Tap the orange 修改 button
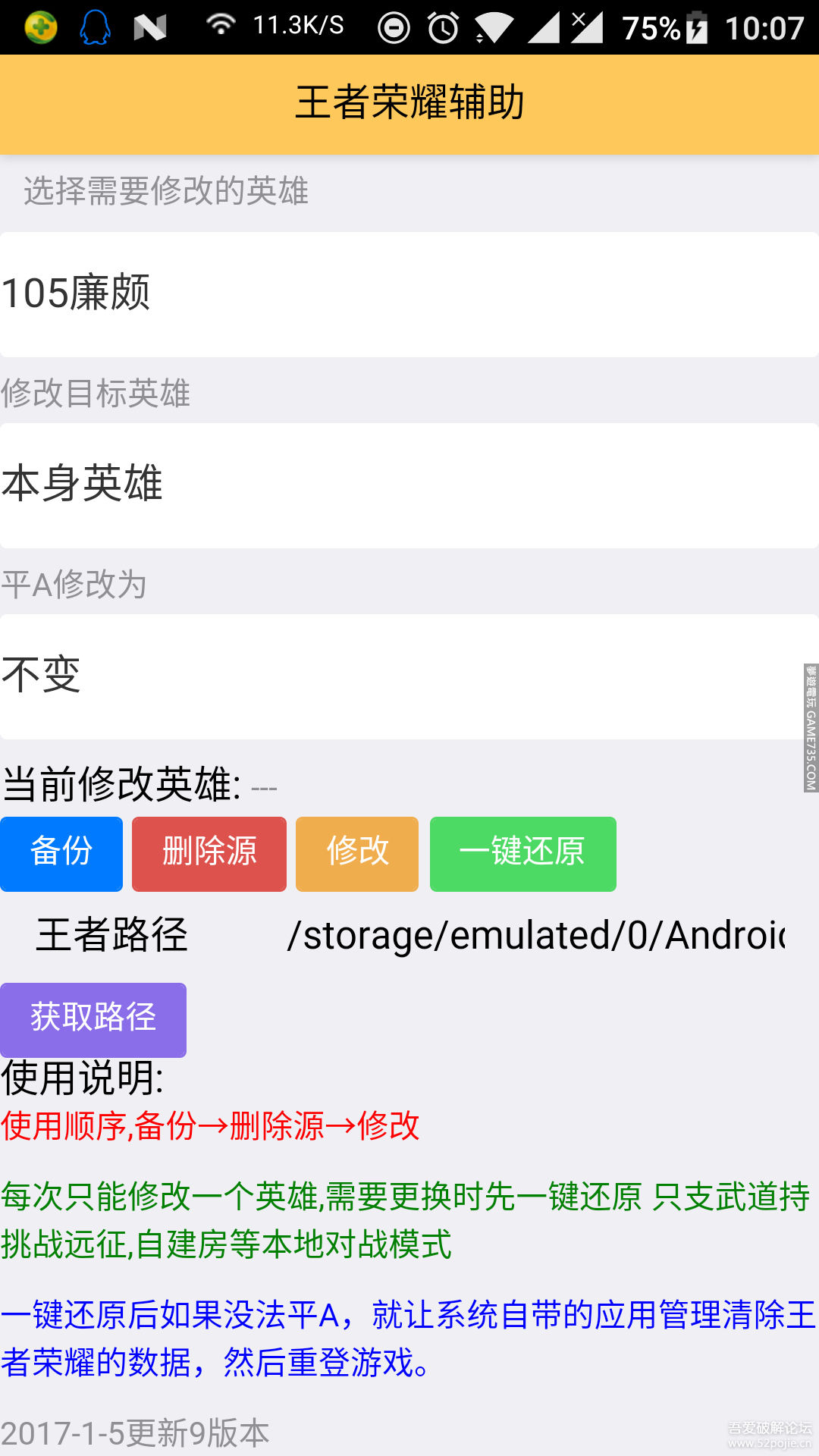Viewport: 819px width, 1456px height. (x=357, y=854)
